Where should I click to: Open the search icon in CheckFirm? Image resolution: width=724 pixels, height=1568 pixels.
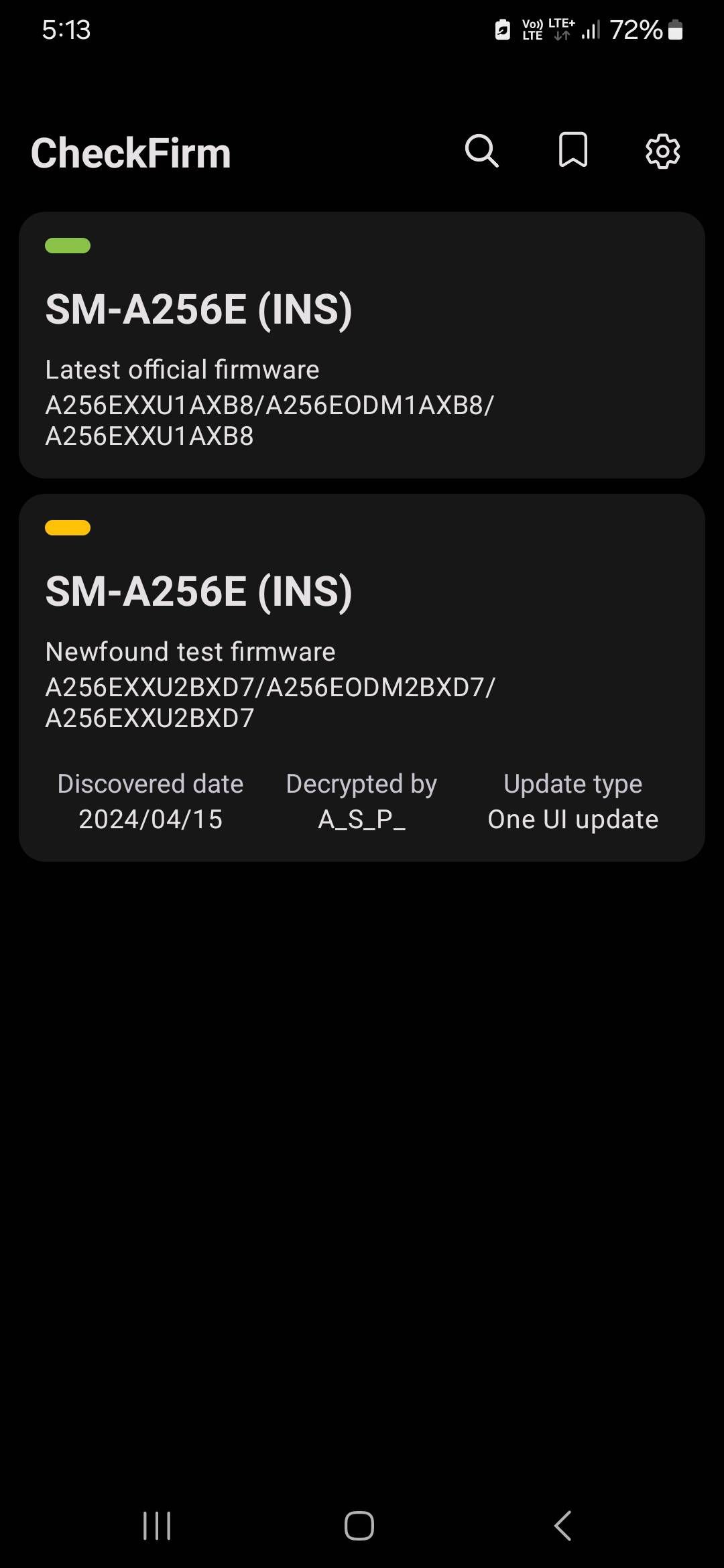481,151
